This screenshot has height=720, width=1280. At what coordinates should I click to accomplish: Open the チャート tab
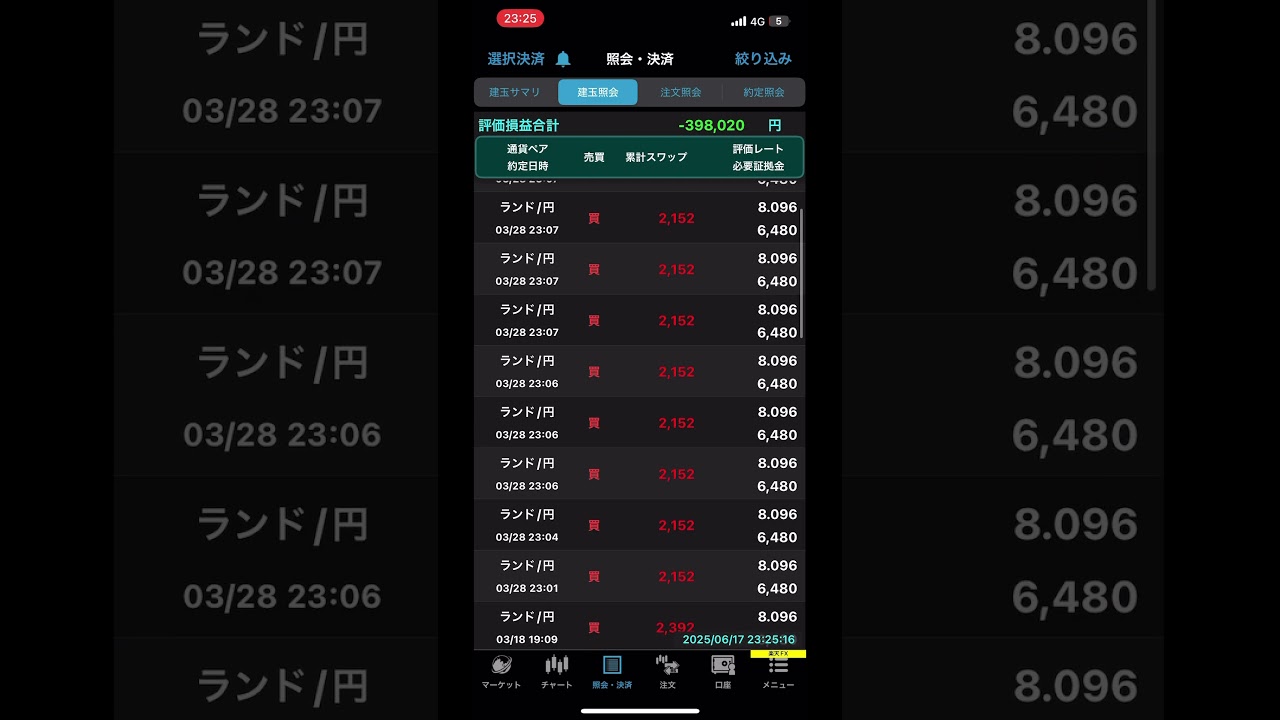coord(557,671)
